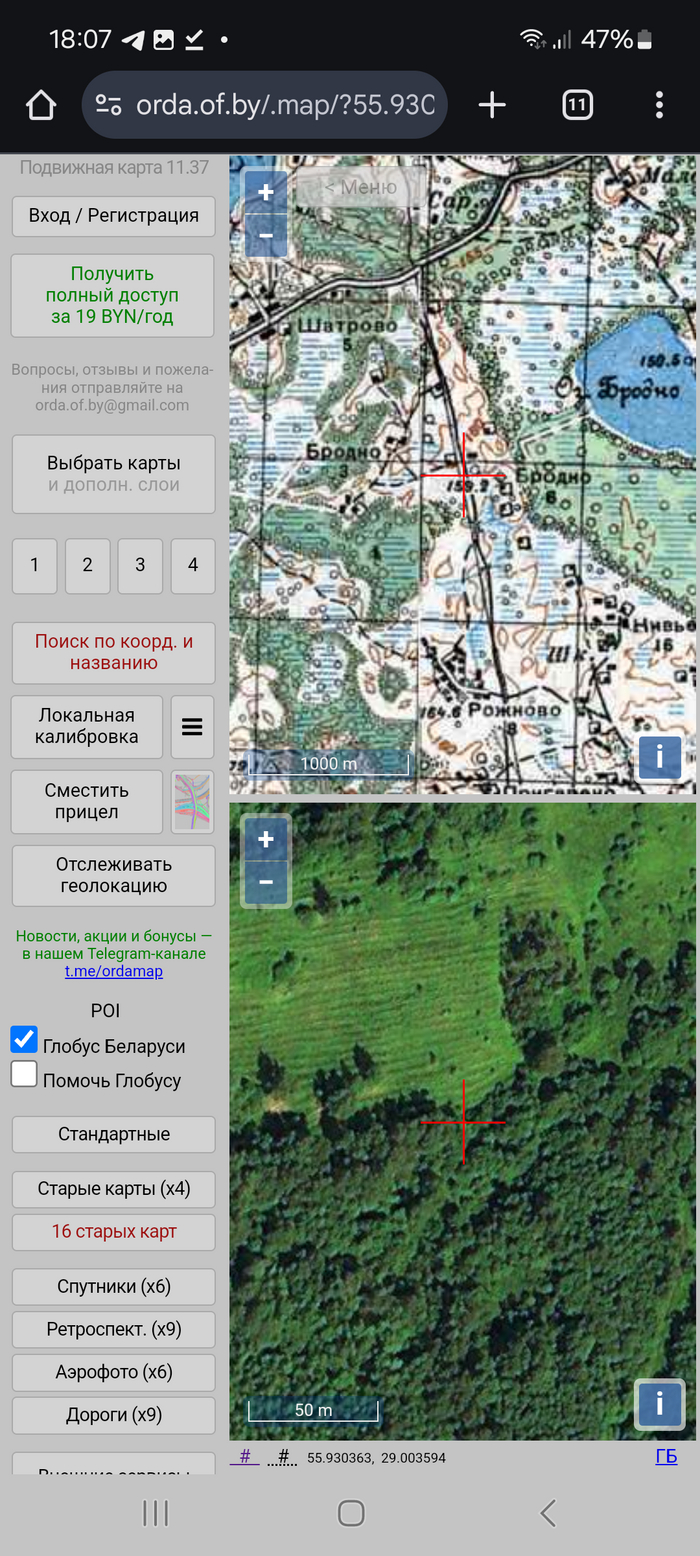This screenshot has height=1556, width=700.
Task: Tap Сместить прицел button
Action: tap(87, 801)
